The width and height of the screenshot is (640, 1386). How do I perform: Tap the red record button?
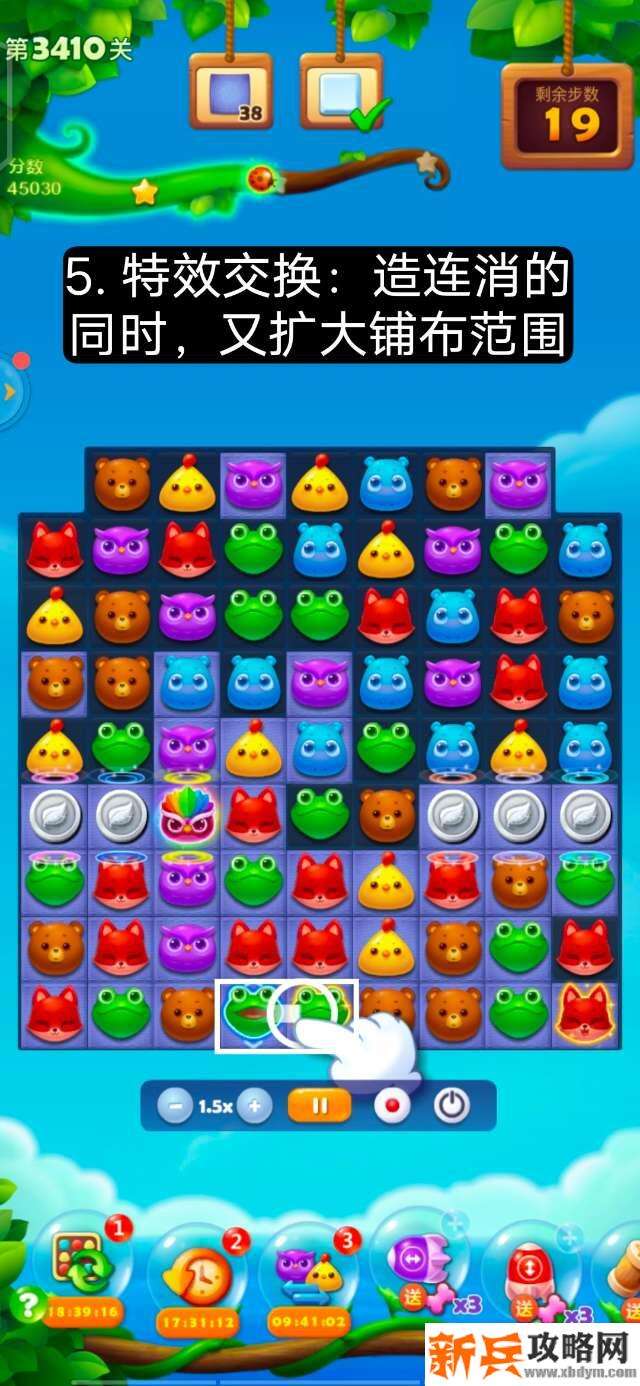pos(391,1106)
